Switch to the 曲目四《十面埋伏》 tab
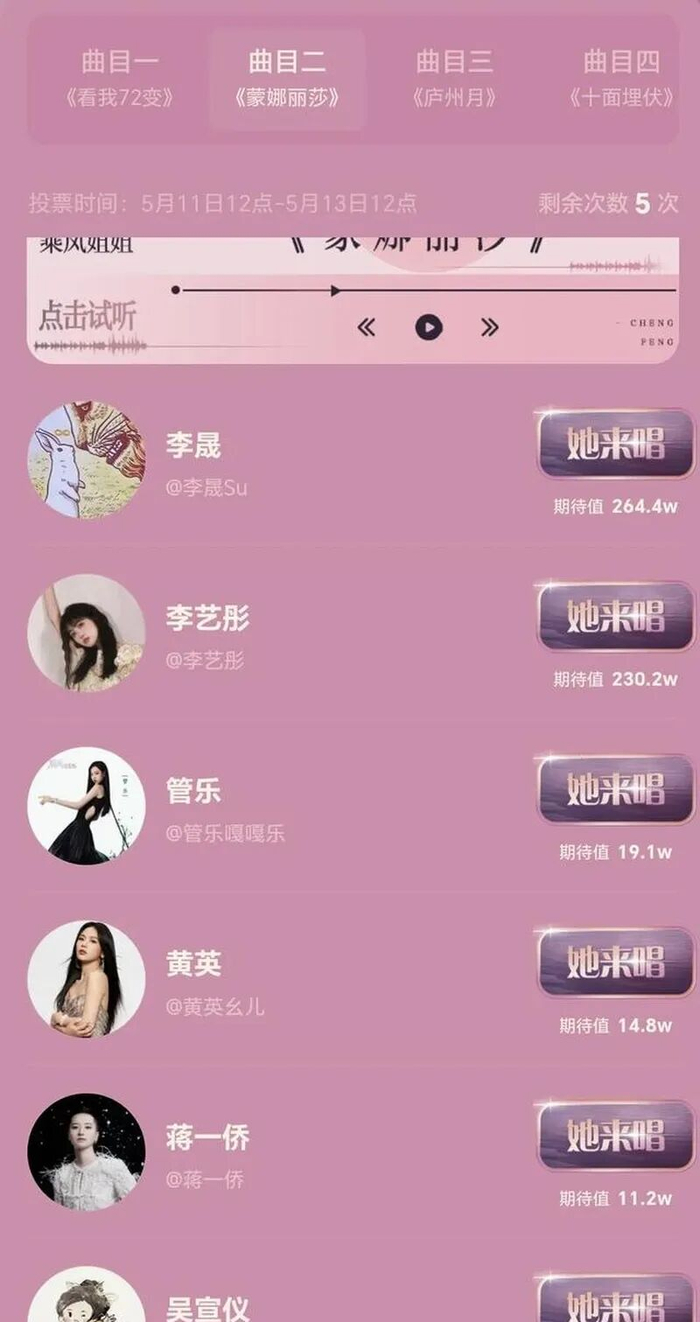 click(622, 78)
